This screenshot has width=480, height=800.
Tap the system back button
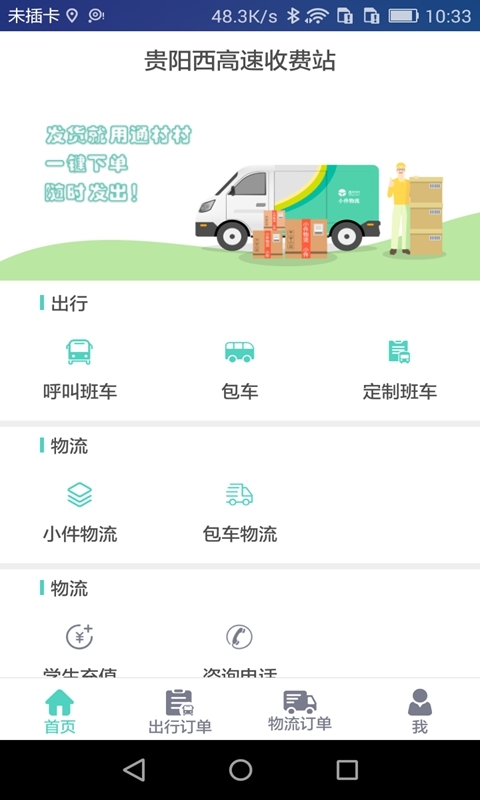click(x=134, y=769)
